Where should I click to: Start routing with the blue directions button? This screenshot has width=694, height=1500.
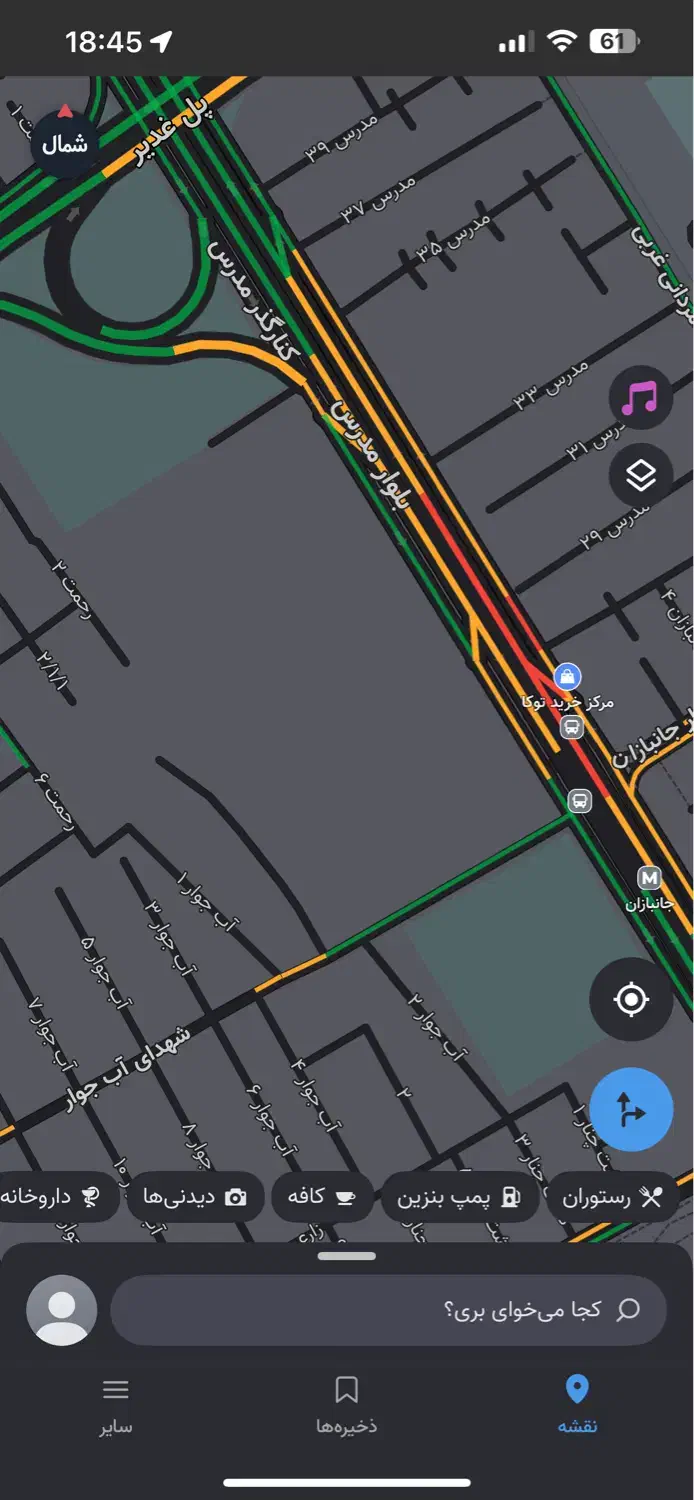[631, 1109]
